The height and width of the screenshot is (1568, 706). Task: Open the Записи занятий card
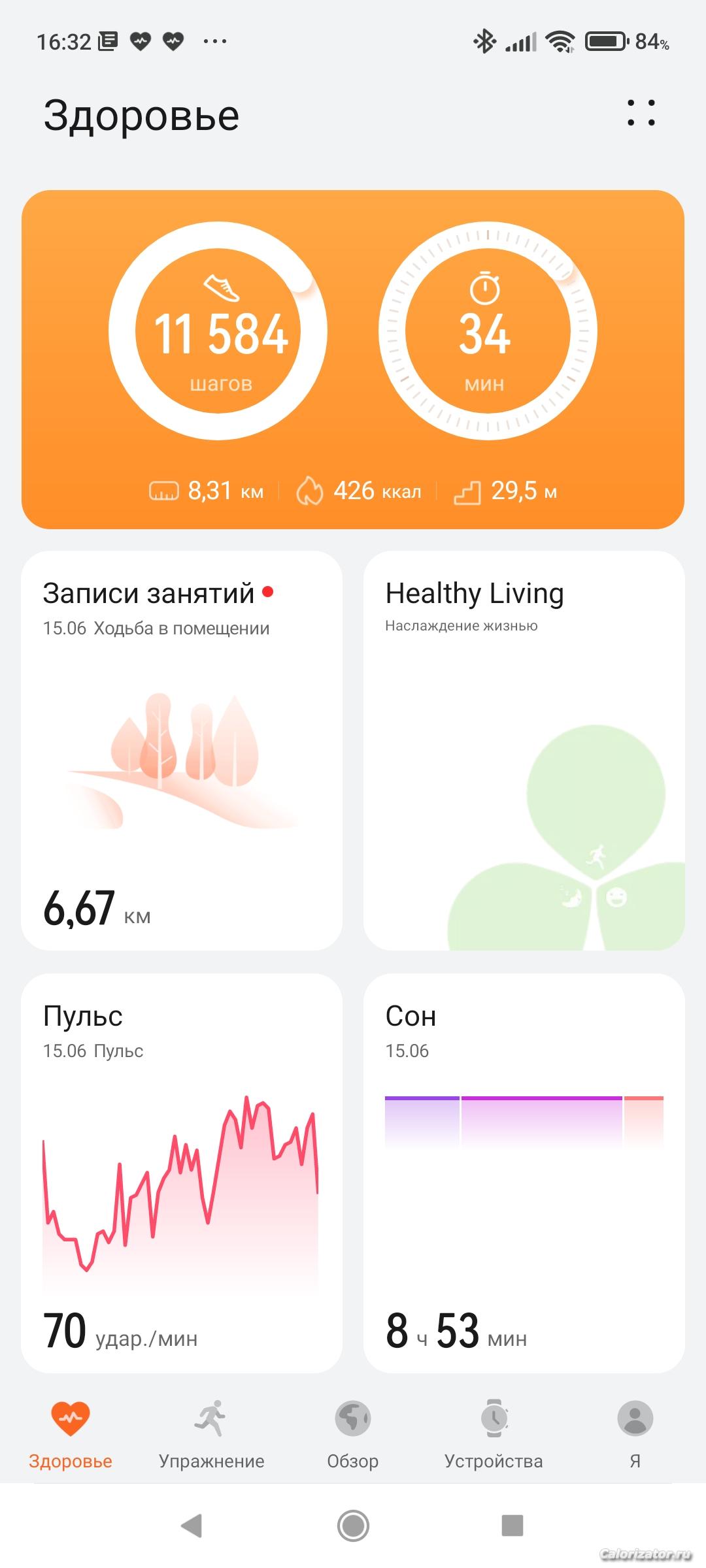(182, 750)
